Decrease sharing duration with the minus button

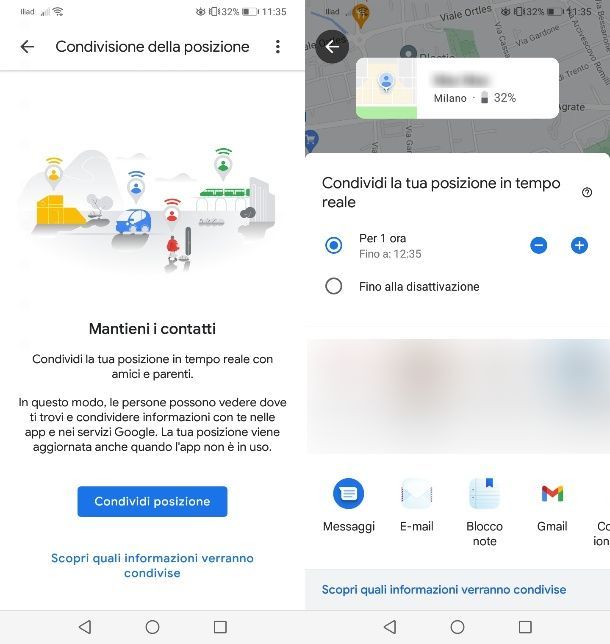(x=539, y=245)
